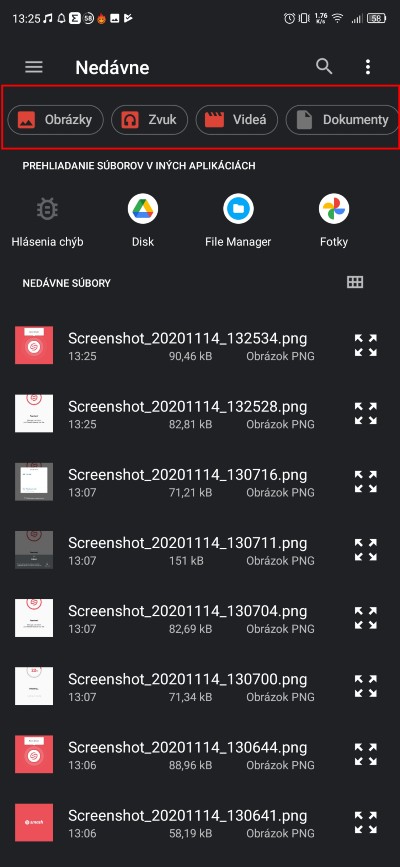Image resolution: width=400 pixels, height=867 pixels.
Task: Preview Screenshot_20201114_132528.png with the expand icon
Action: (x=366, y=414)
